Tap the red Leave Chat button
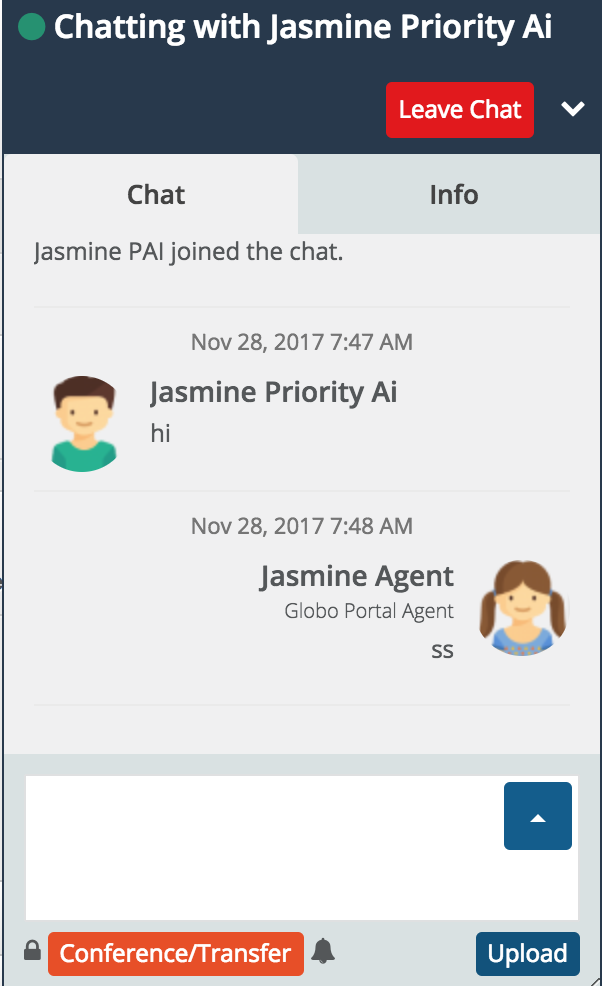The image size is (602, 986). (460, 110)
